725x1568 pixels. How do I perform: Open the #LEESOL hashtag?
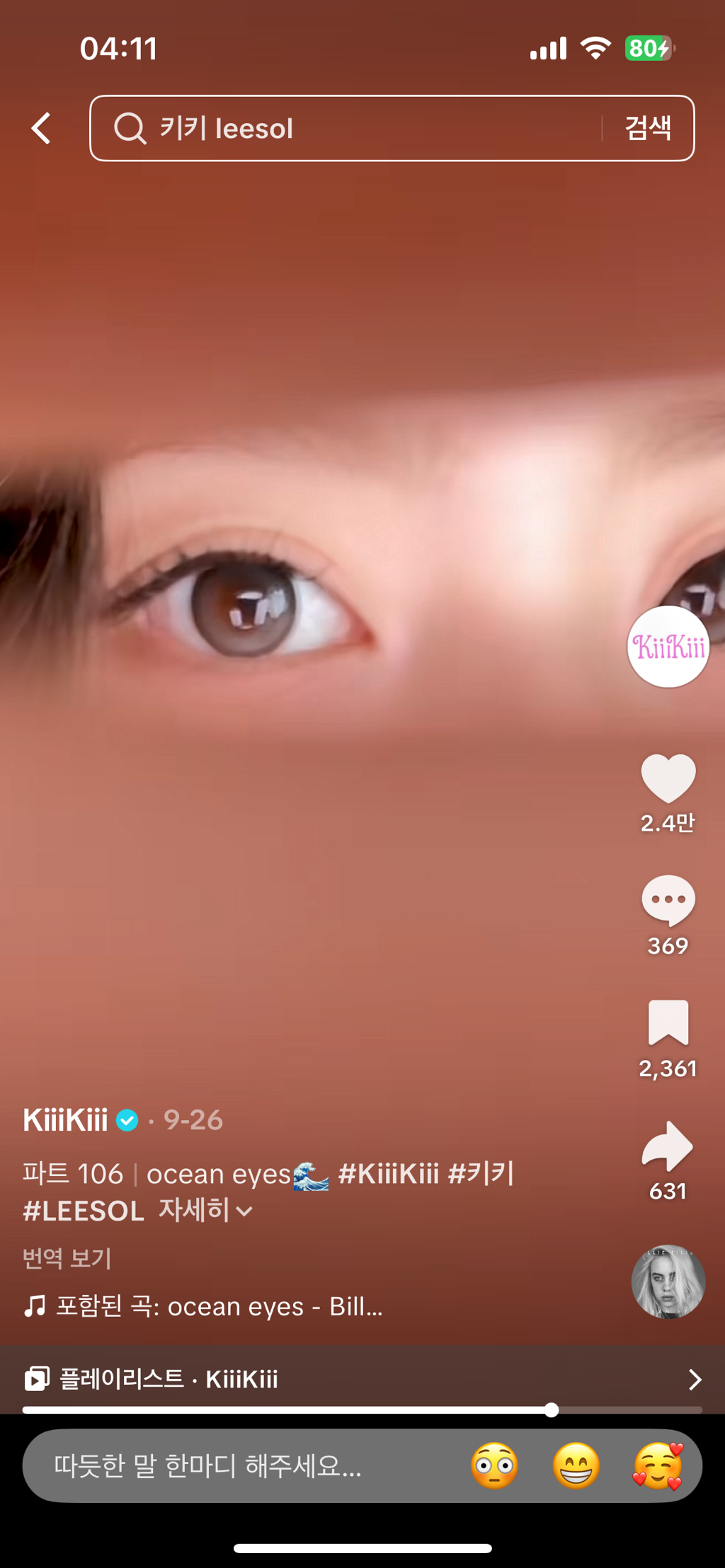point(84,1211)
